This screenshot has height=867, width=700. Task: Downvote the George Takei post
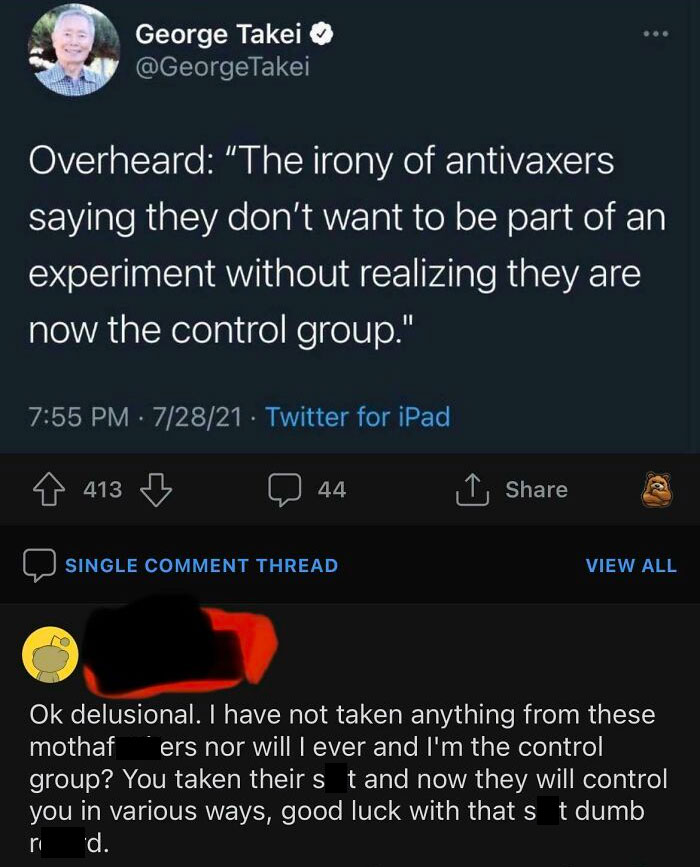[156, 490]
